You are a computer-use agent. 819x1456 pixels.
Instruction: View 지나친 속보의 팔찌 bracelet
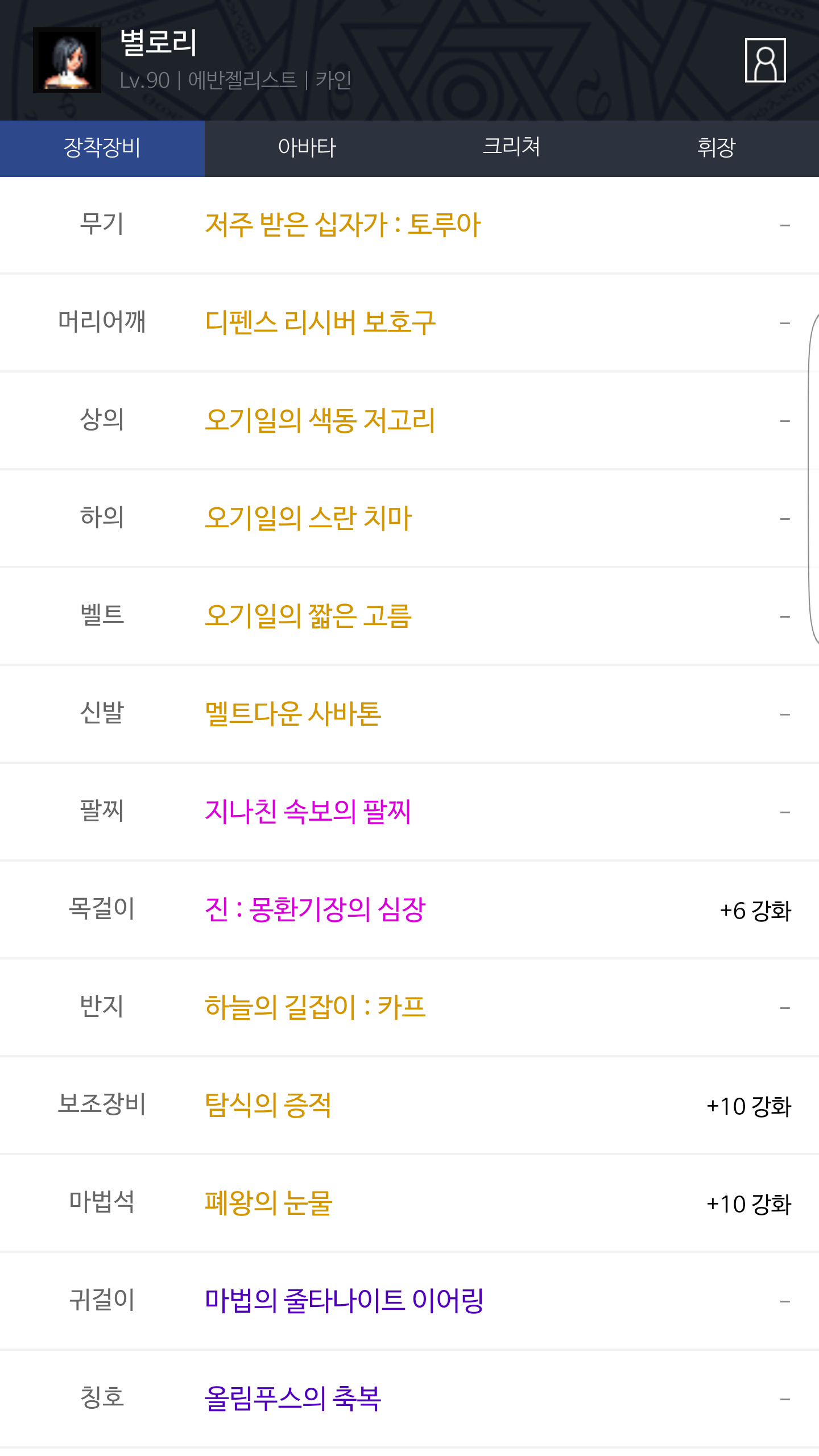pyautogui.click(x=308, y=812)
